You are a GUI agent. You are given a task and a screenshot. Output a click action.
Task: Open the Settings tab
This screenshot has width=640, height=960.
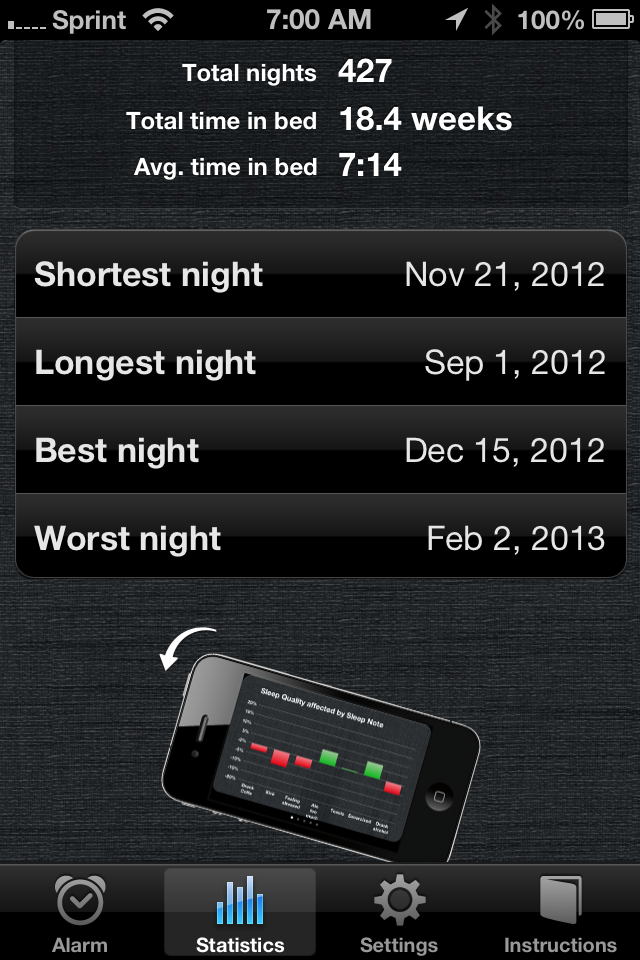pyautogui.click(x=399, y=912)
